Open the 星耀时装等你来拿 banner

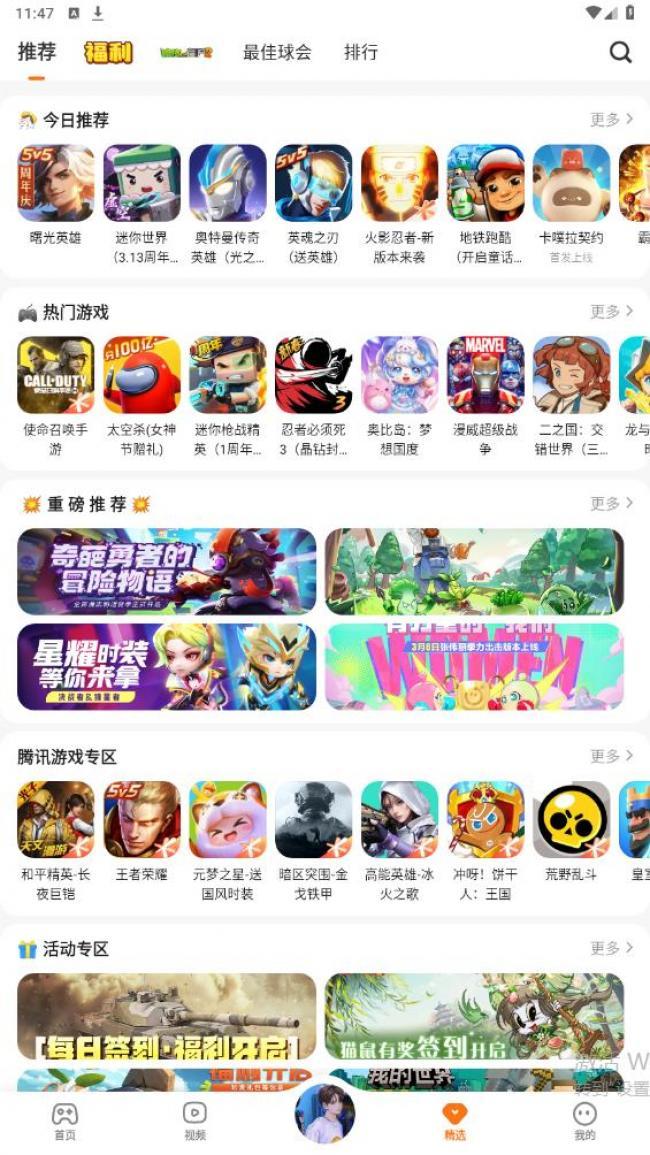click(x=167, y=667)
